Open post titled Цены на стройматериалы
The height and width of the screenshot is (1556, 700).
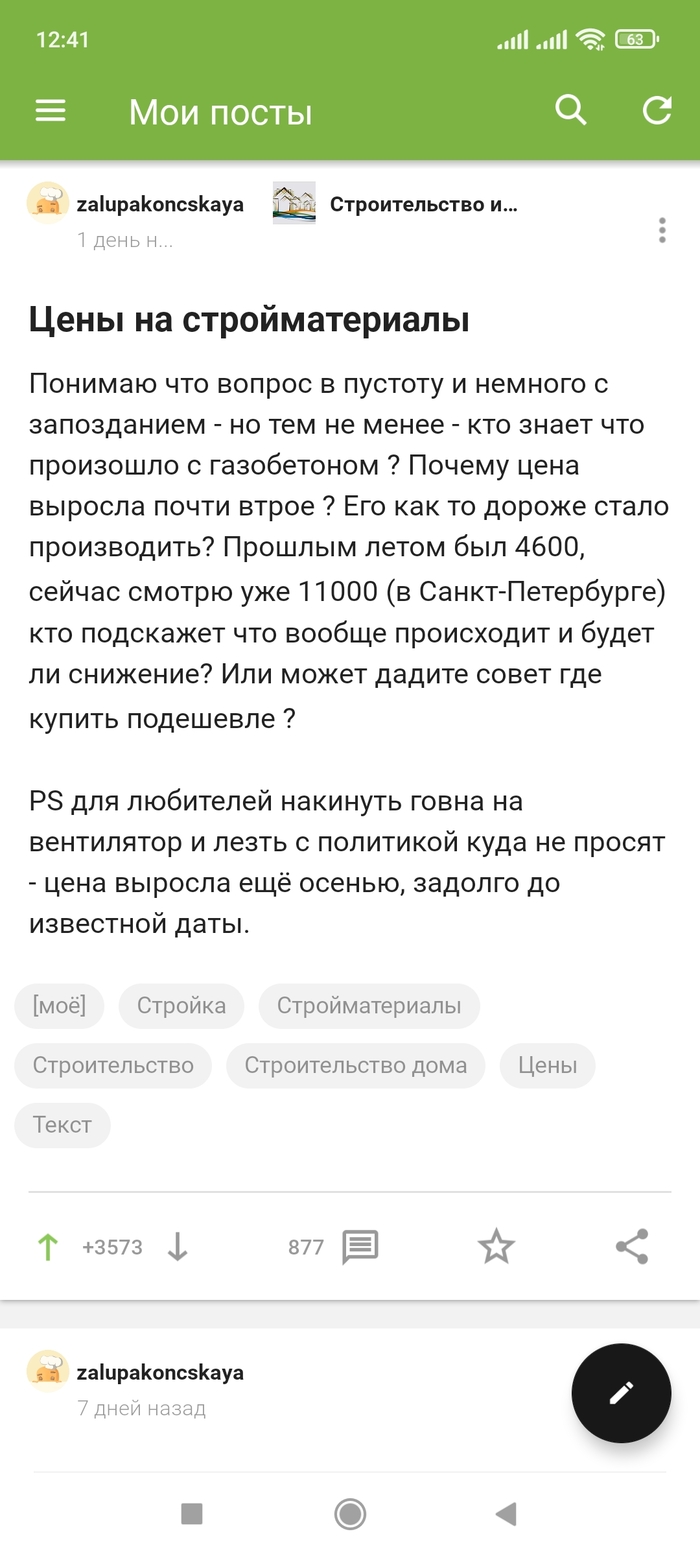(x=249, y=320)
